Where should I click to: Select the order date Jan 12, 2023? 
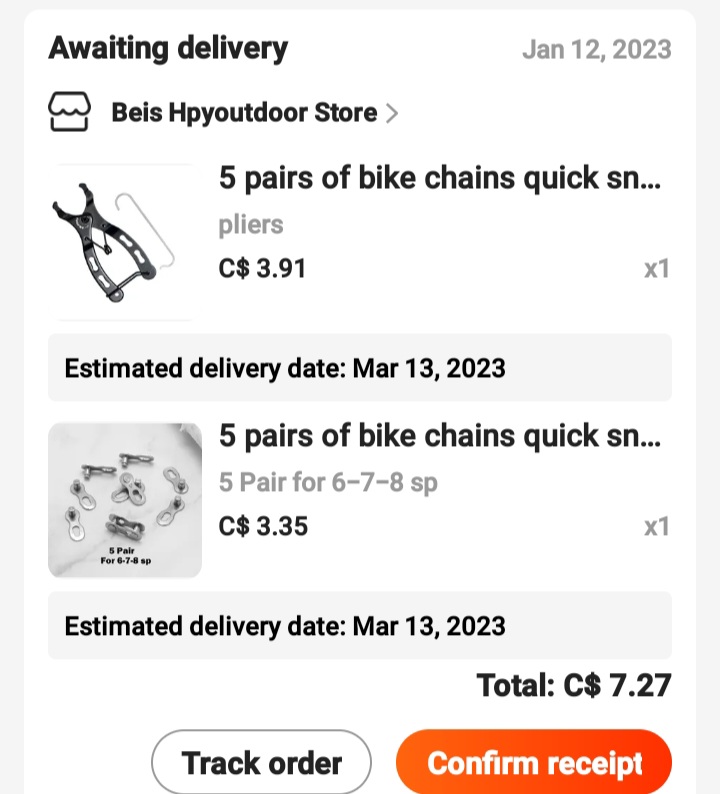point(598,49)
